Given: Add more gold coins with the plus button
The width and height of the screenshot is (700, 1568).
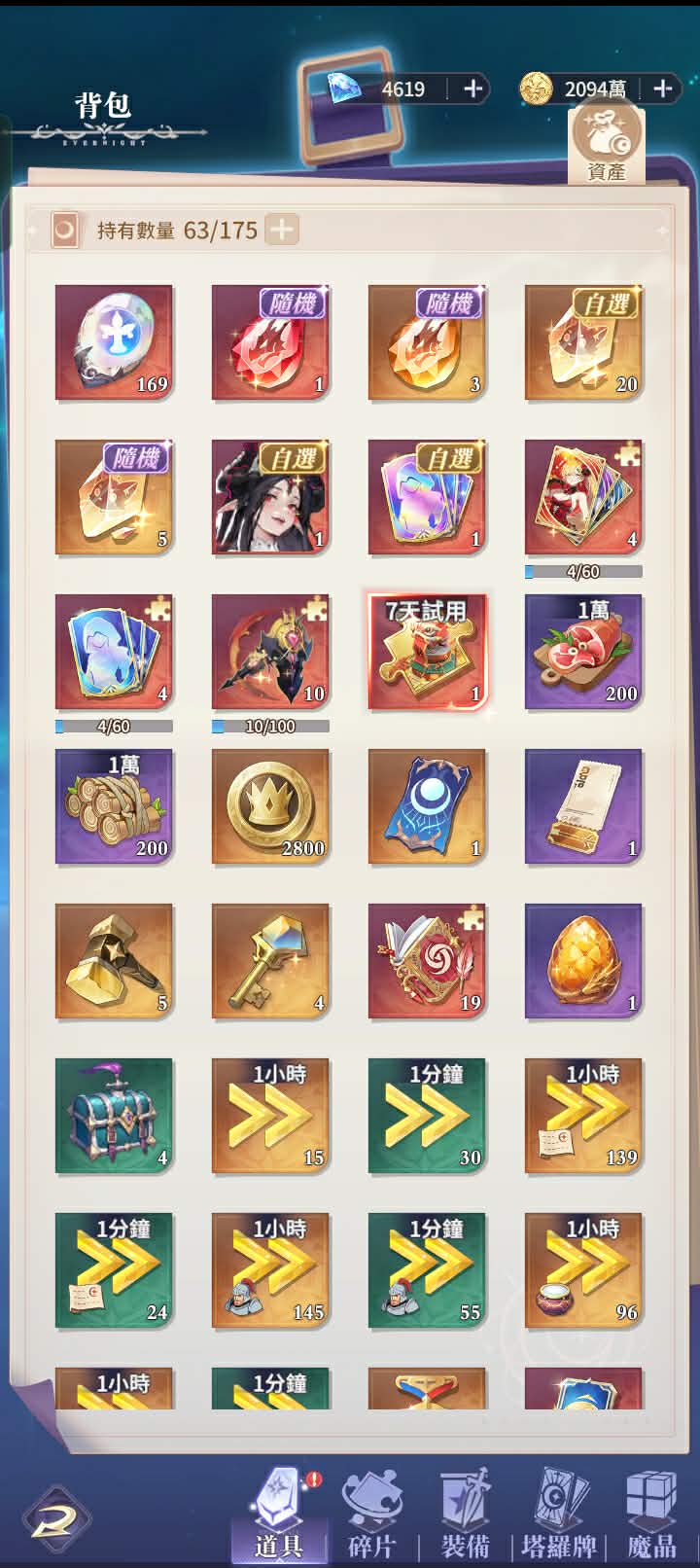Looking at the screenshot, I should tap(663, 89).
